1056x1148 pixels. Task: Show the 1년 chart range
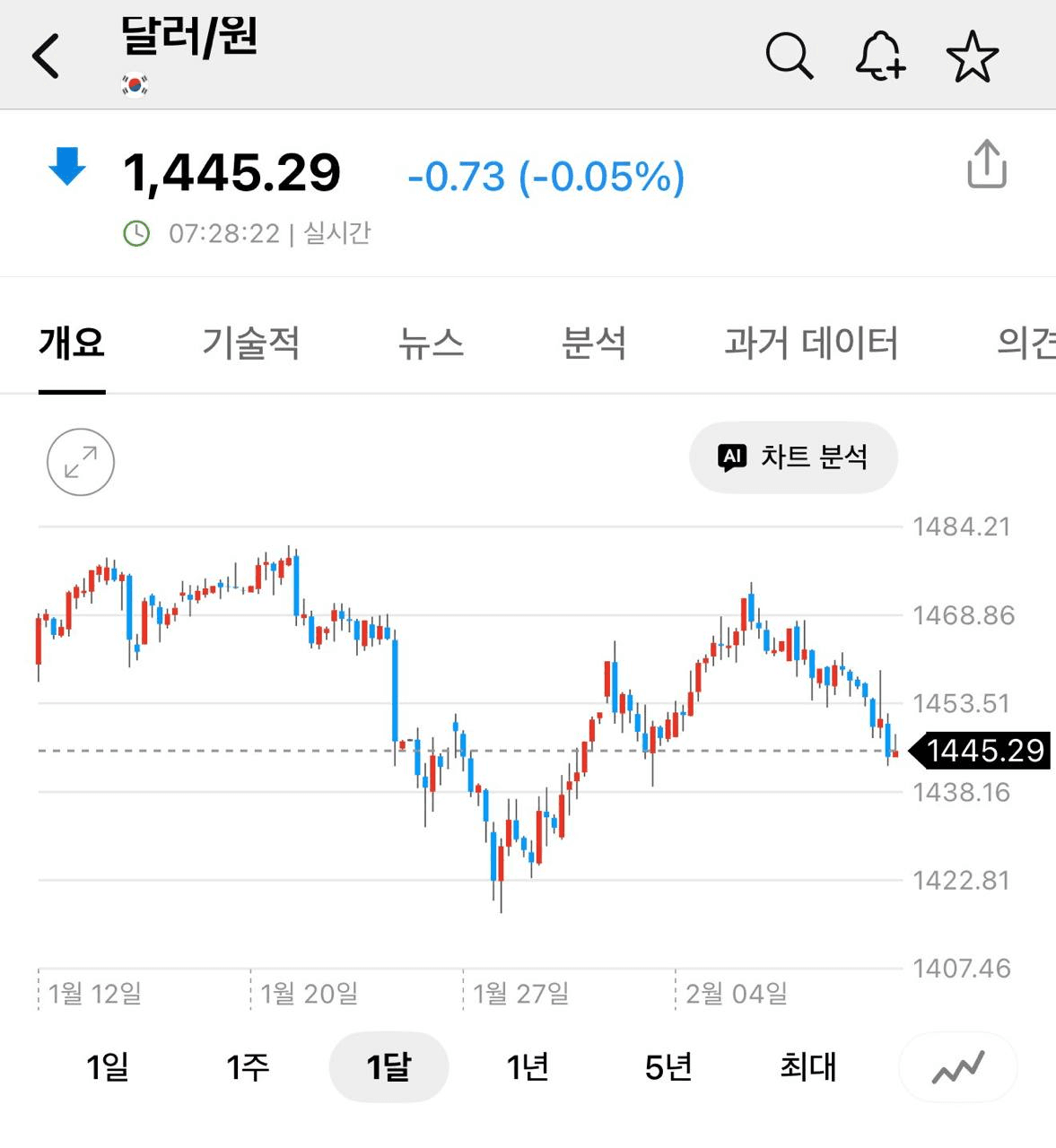point(528,1067)
